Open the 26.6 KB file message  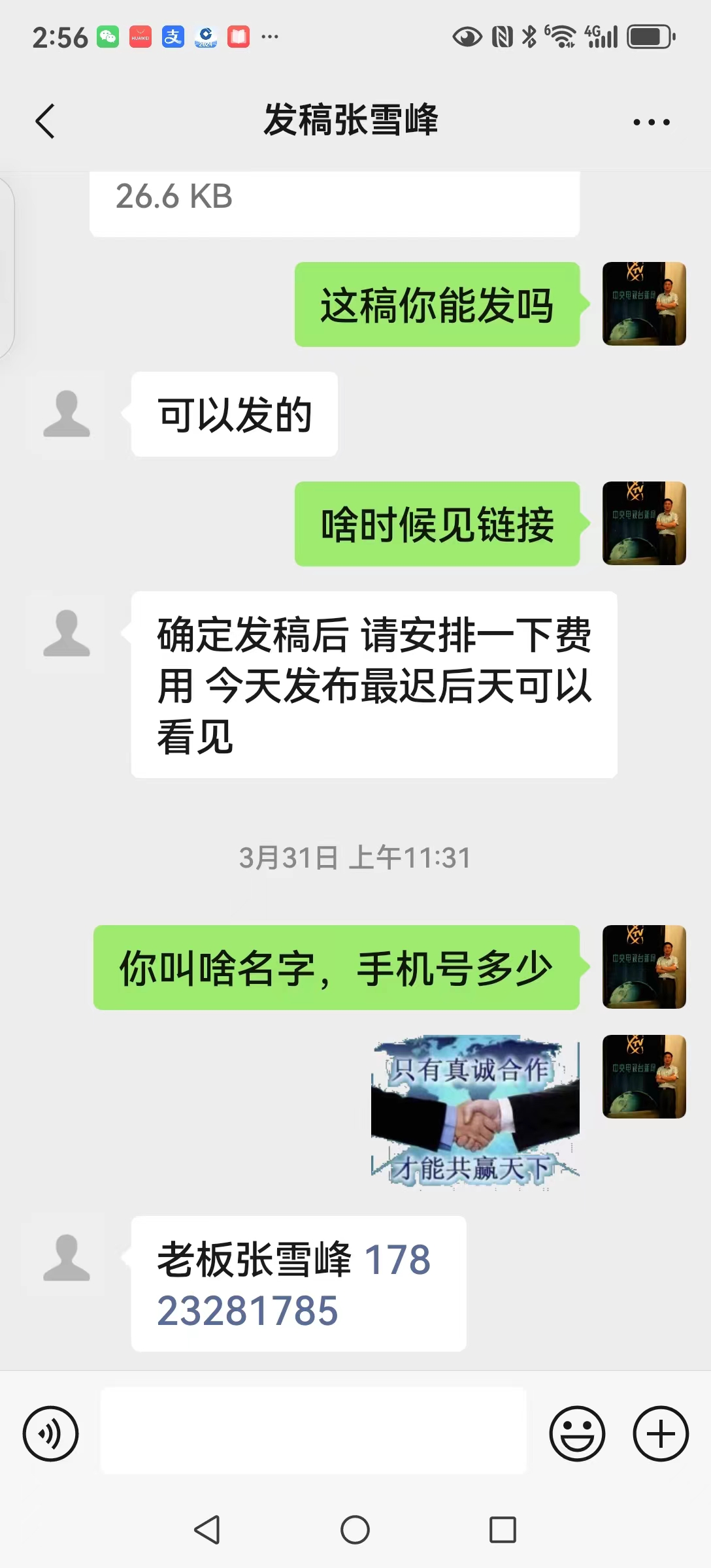point(333,199)
